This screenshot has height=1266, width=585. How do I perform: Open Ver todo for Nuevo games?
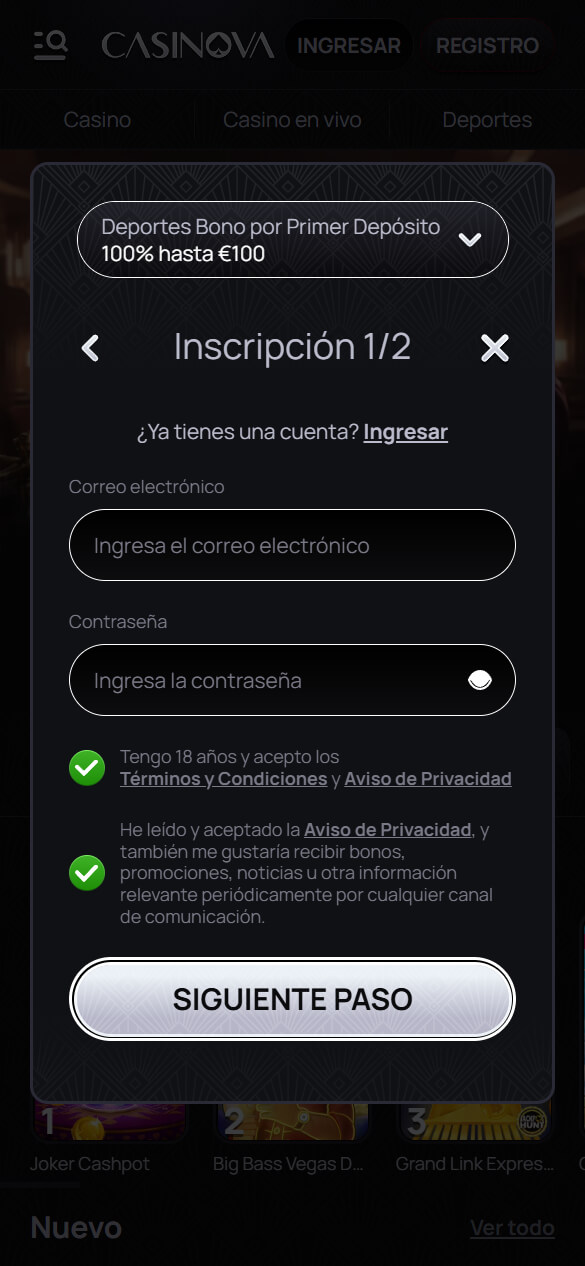click(x=512, y=1228)
